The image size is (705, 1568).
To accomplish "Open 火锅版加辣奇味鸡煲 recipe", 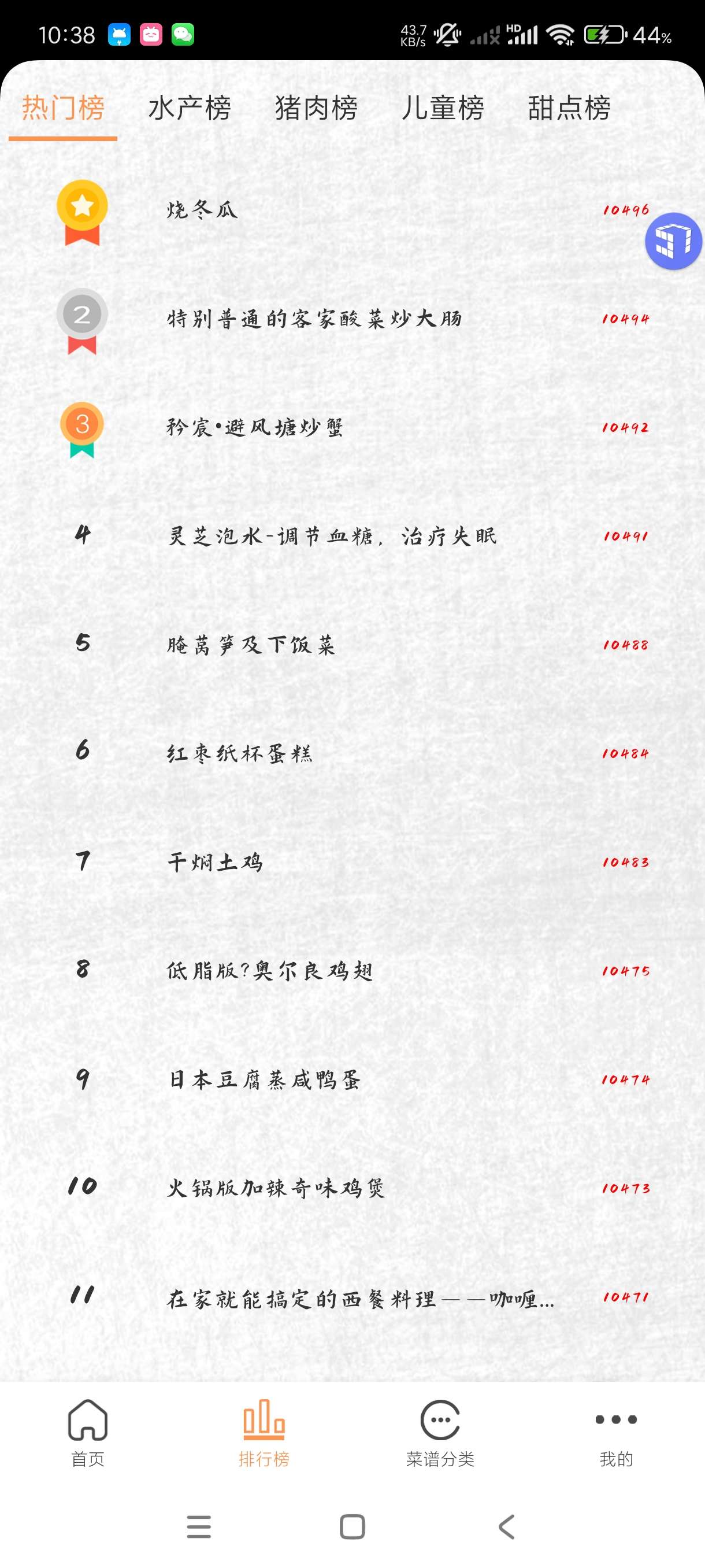I will click(x=276, y=1188).
